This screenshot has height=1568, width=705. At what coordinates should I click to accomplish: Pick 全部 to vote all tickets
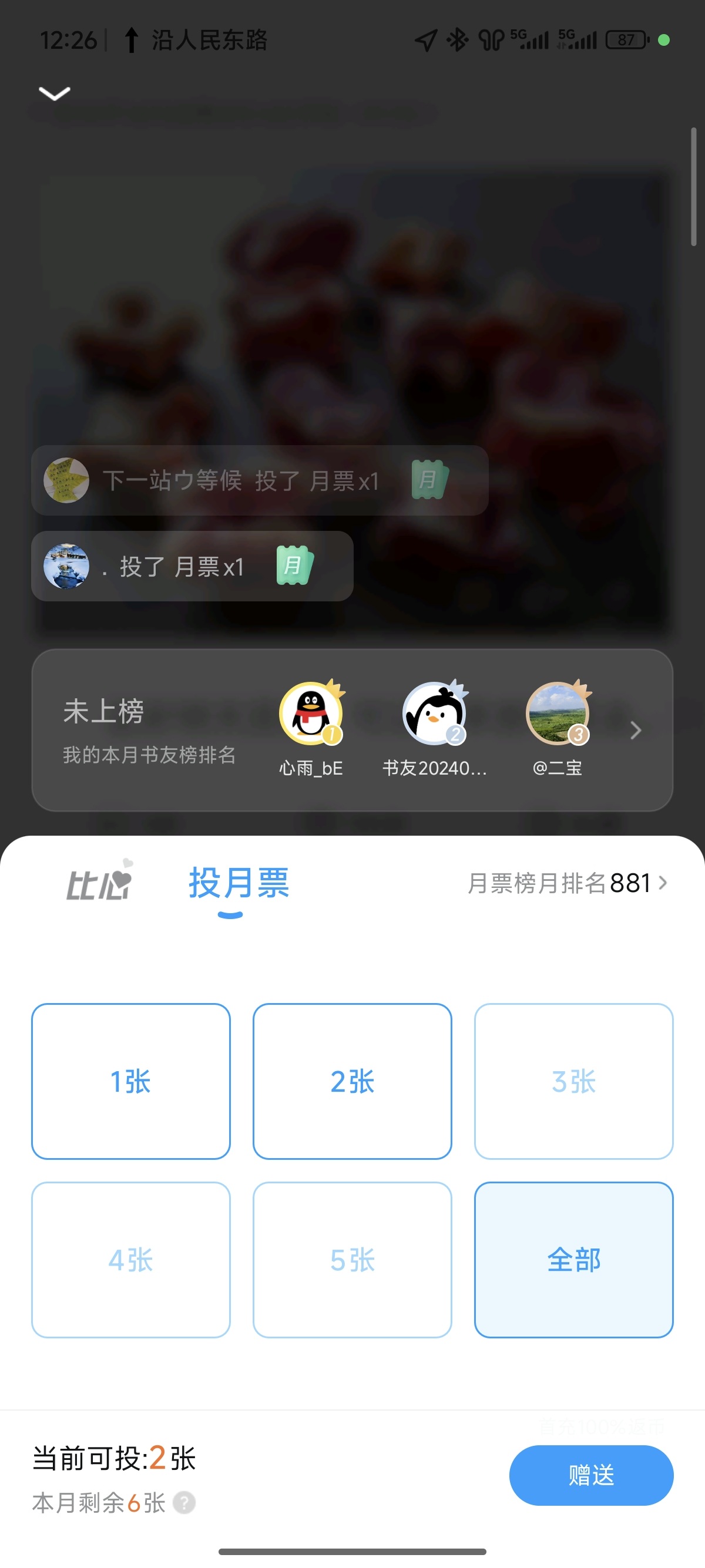[573, 1259]
